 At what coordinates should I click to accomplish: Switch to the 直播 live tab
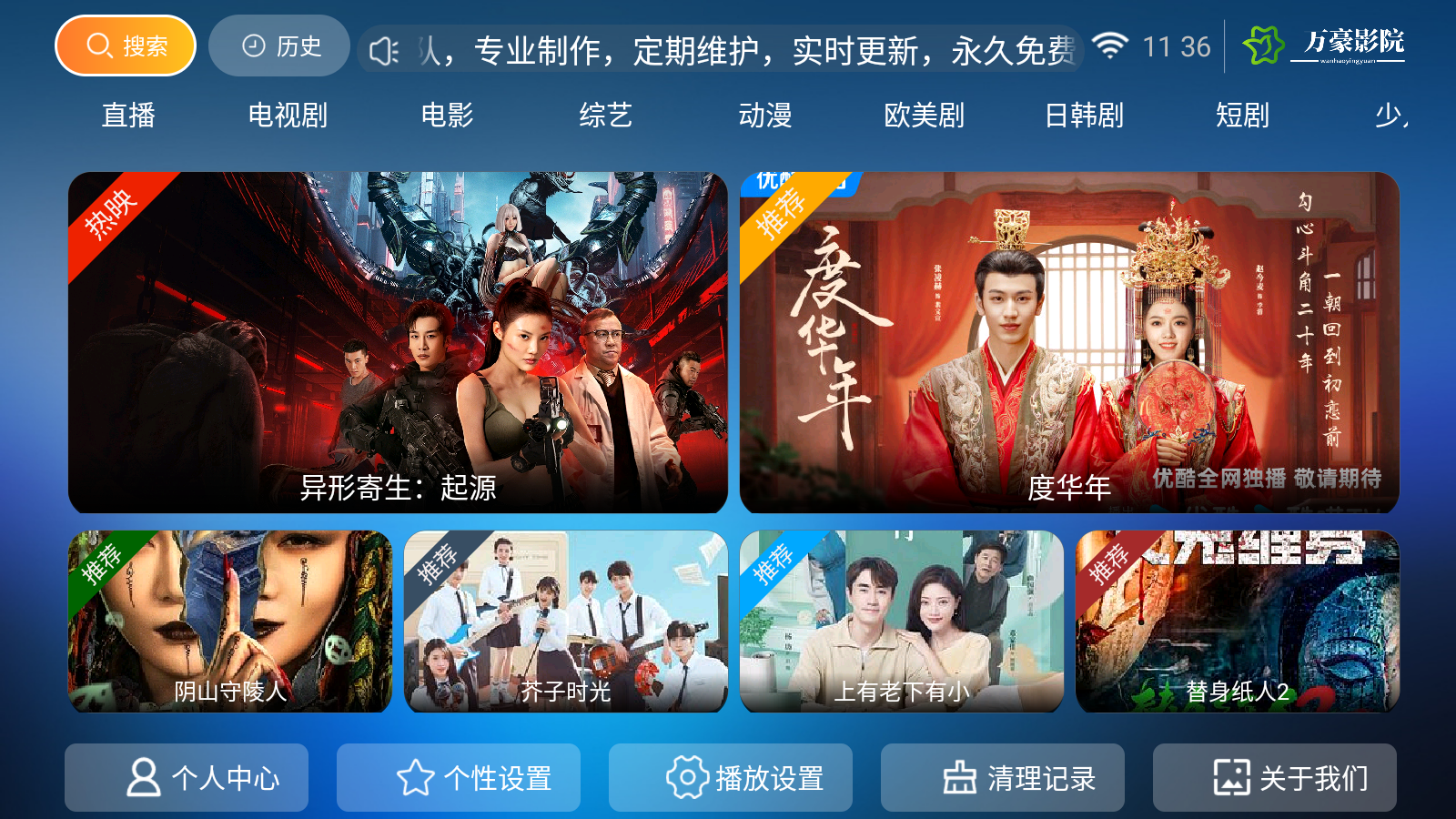[x=128, y=116]
